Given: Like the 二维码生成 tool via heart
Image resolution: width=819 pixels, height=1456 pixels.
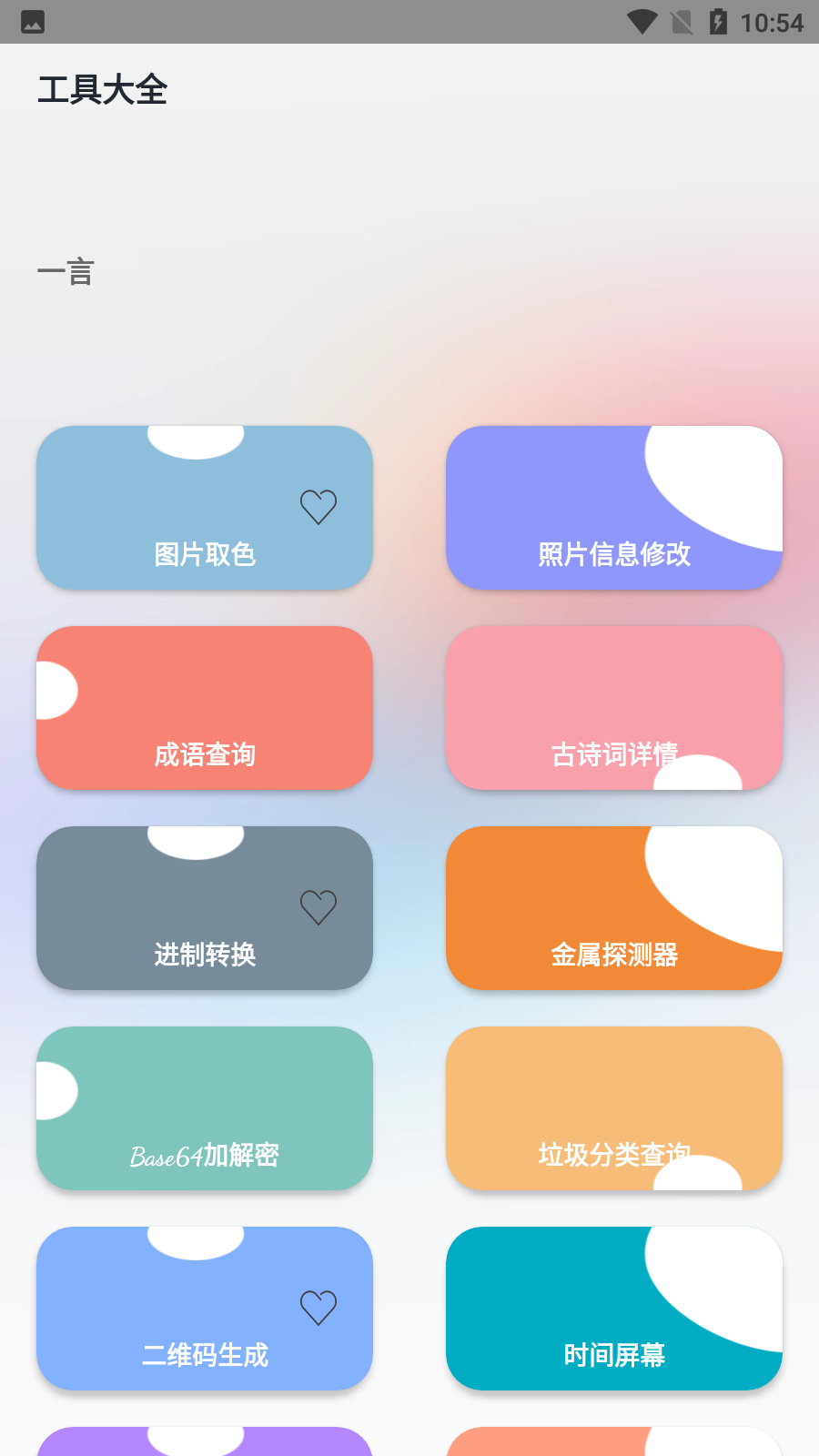Looking at the screenshot, I should point(318,1308).
